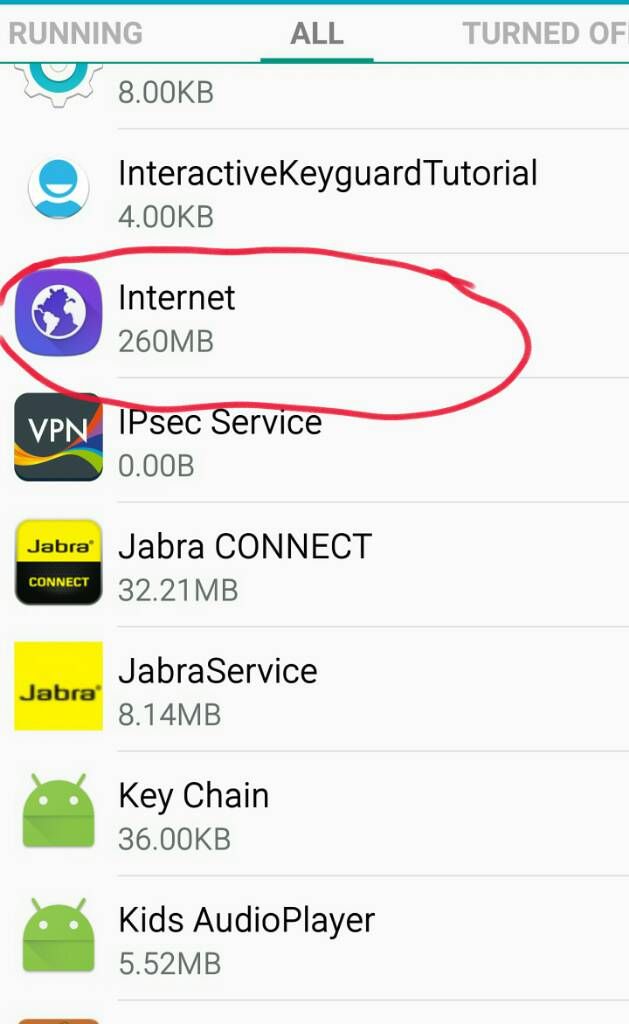Select the All tab
Image resolution: width=629 pixels, height=1024 pixels.
click(x=316, y=33)
